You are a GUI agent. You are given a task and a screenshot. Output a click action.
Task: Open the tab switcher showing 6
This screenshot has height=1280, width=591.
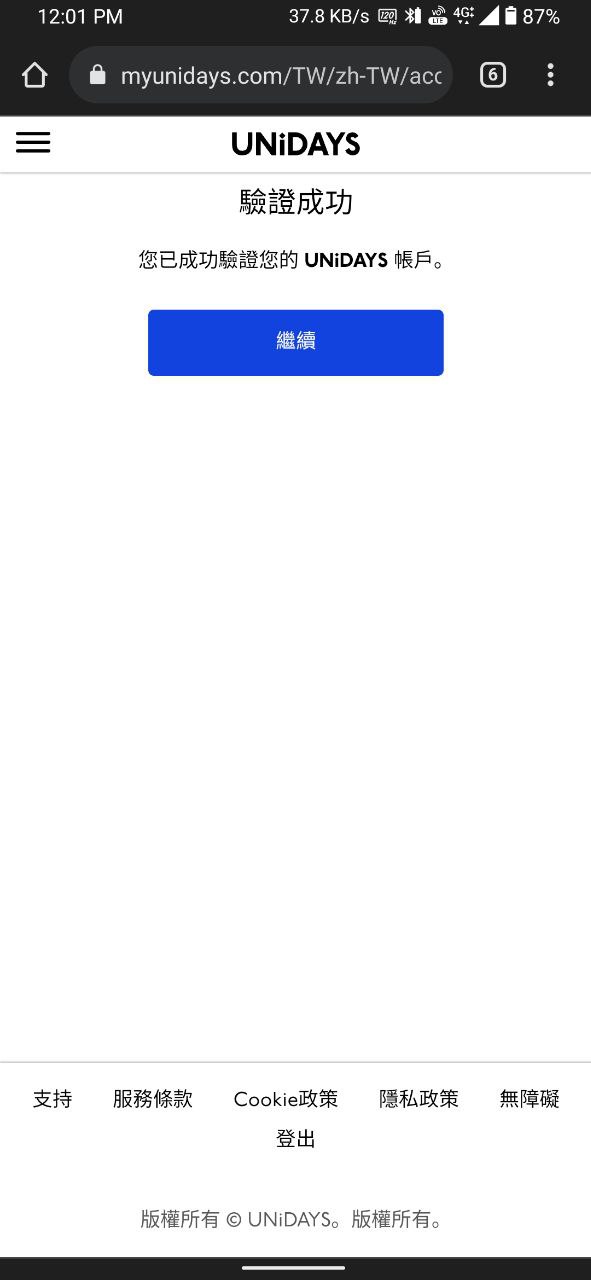pos(493,75)
